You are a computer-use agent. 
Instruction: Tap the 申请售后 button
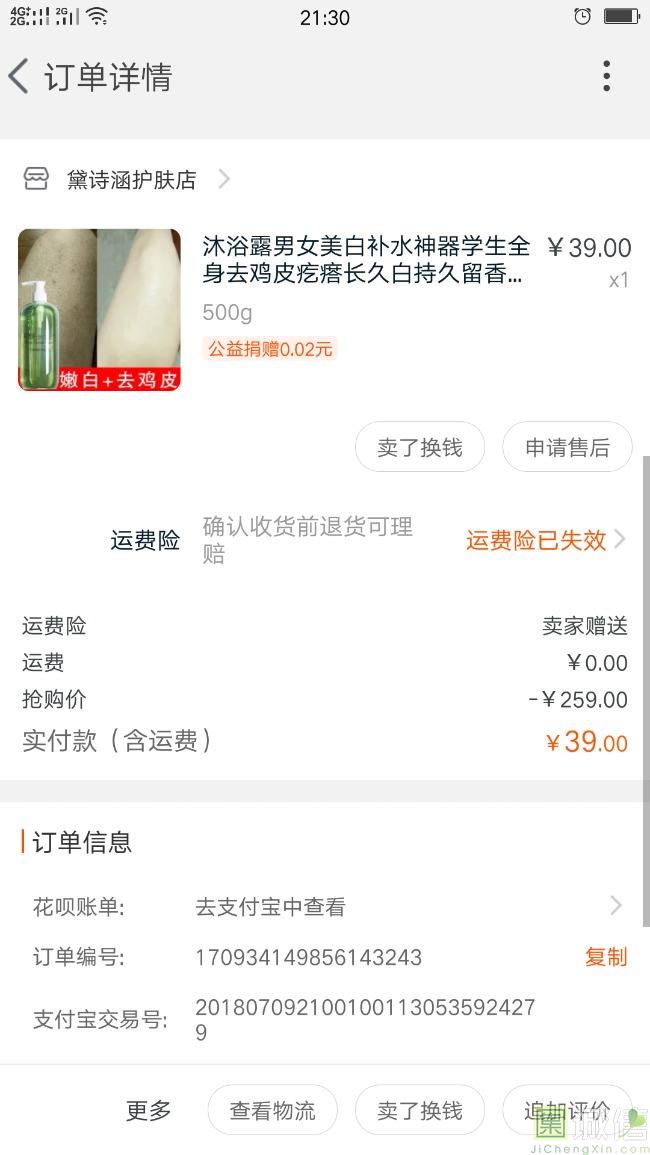567,448
